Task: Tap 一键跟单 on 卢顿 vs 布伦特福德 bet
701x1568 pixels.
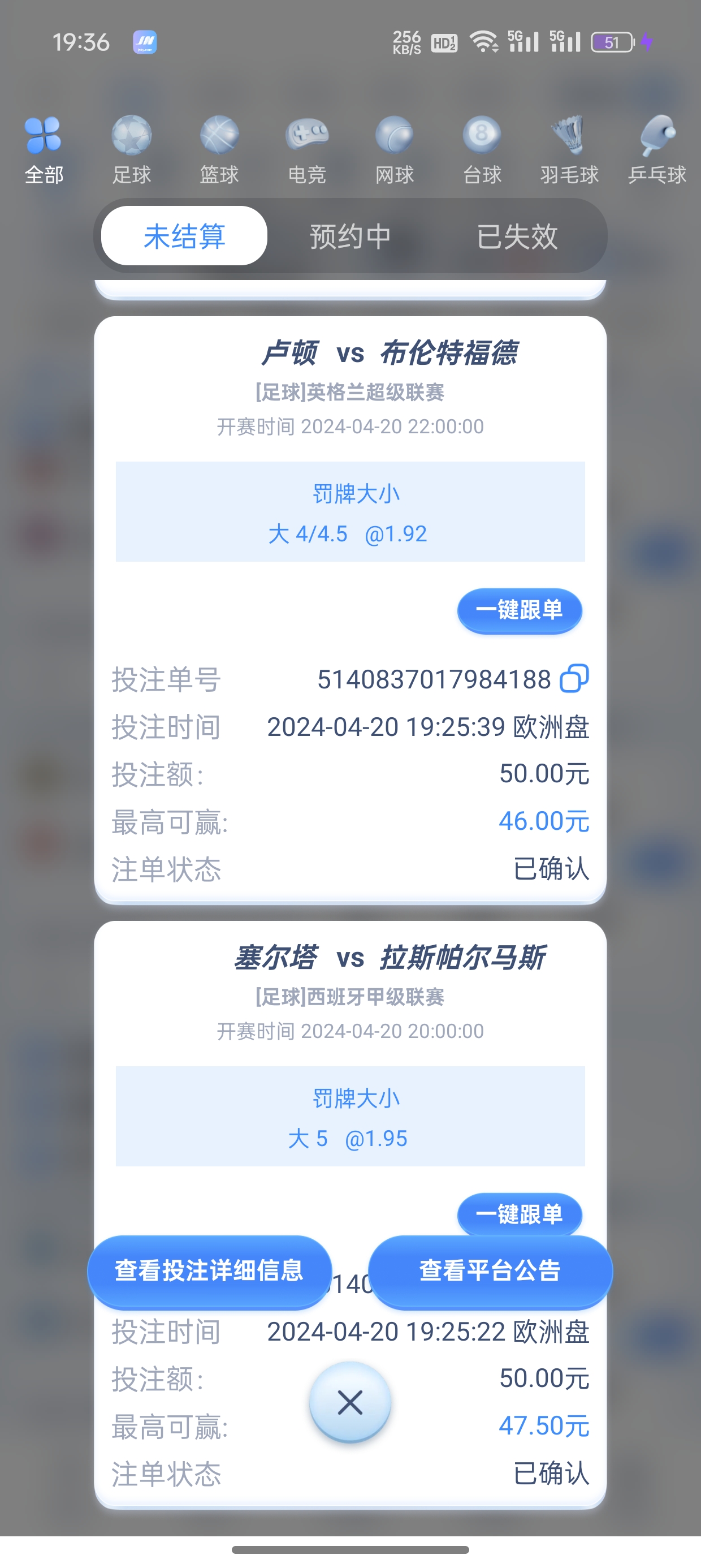Action: [520, 610]
